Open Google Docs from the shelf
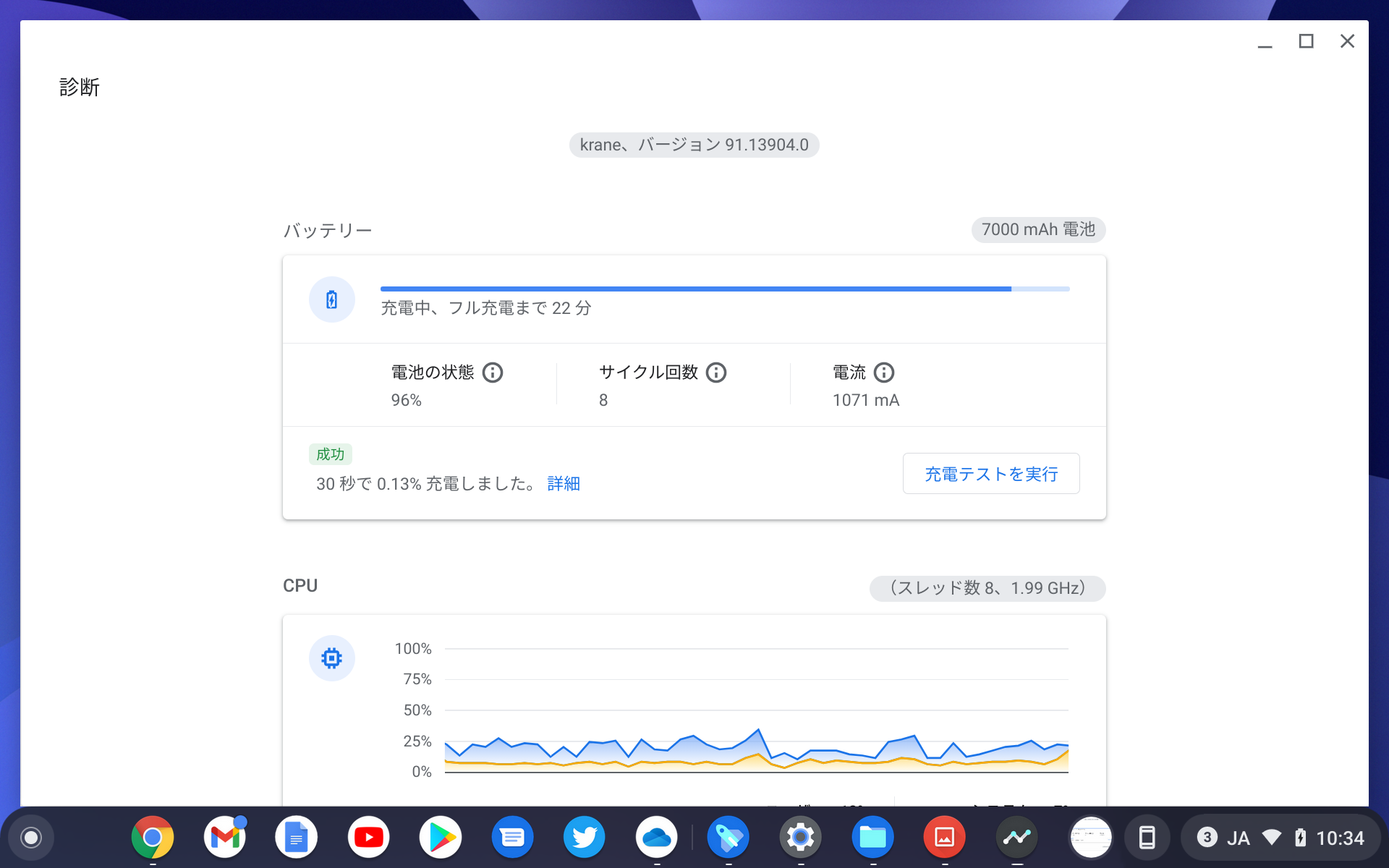1389x868 pixels. pos(296,838)
